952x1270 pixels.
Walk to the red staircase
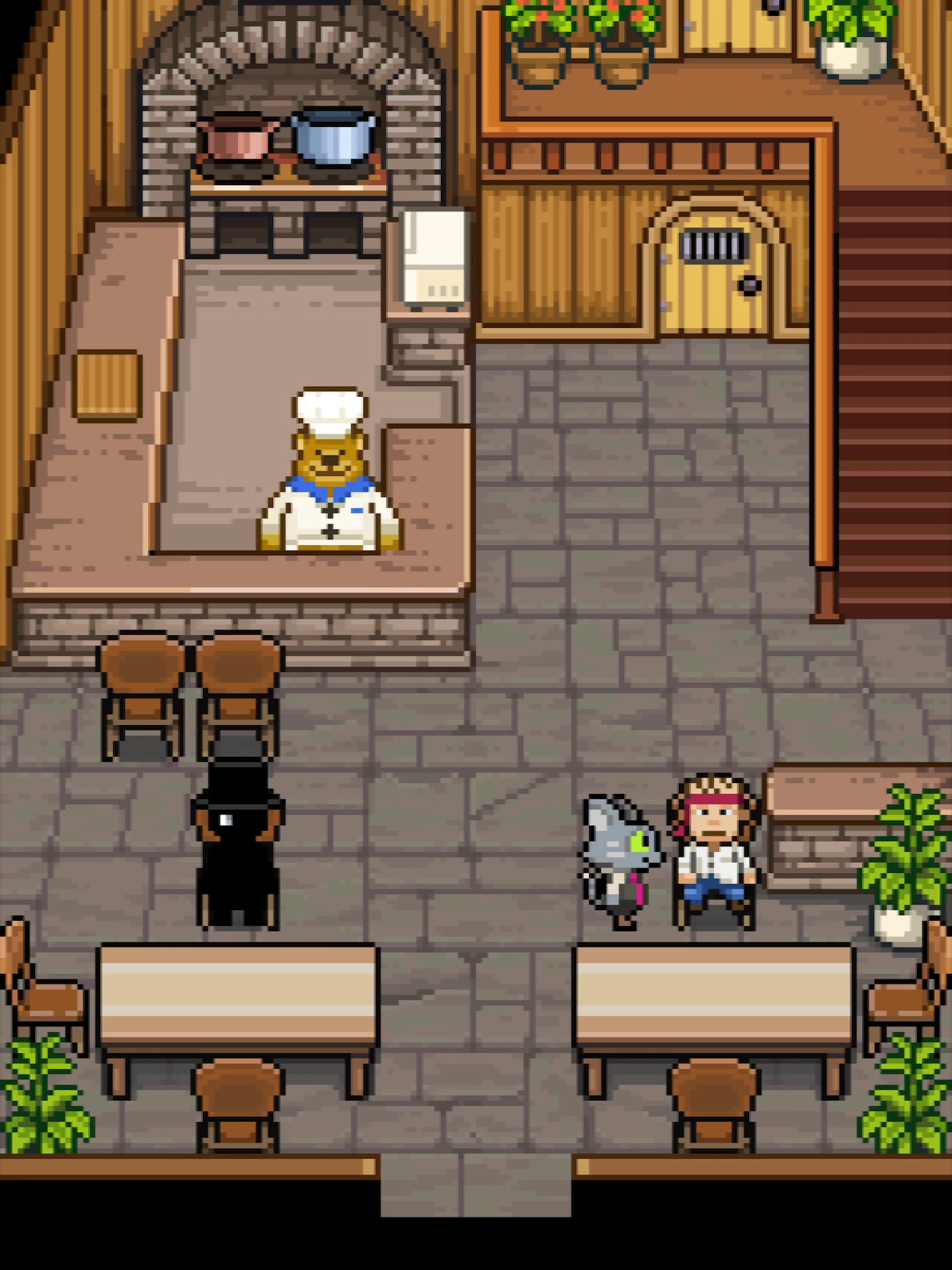point(892,397)
